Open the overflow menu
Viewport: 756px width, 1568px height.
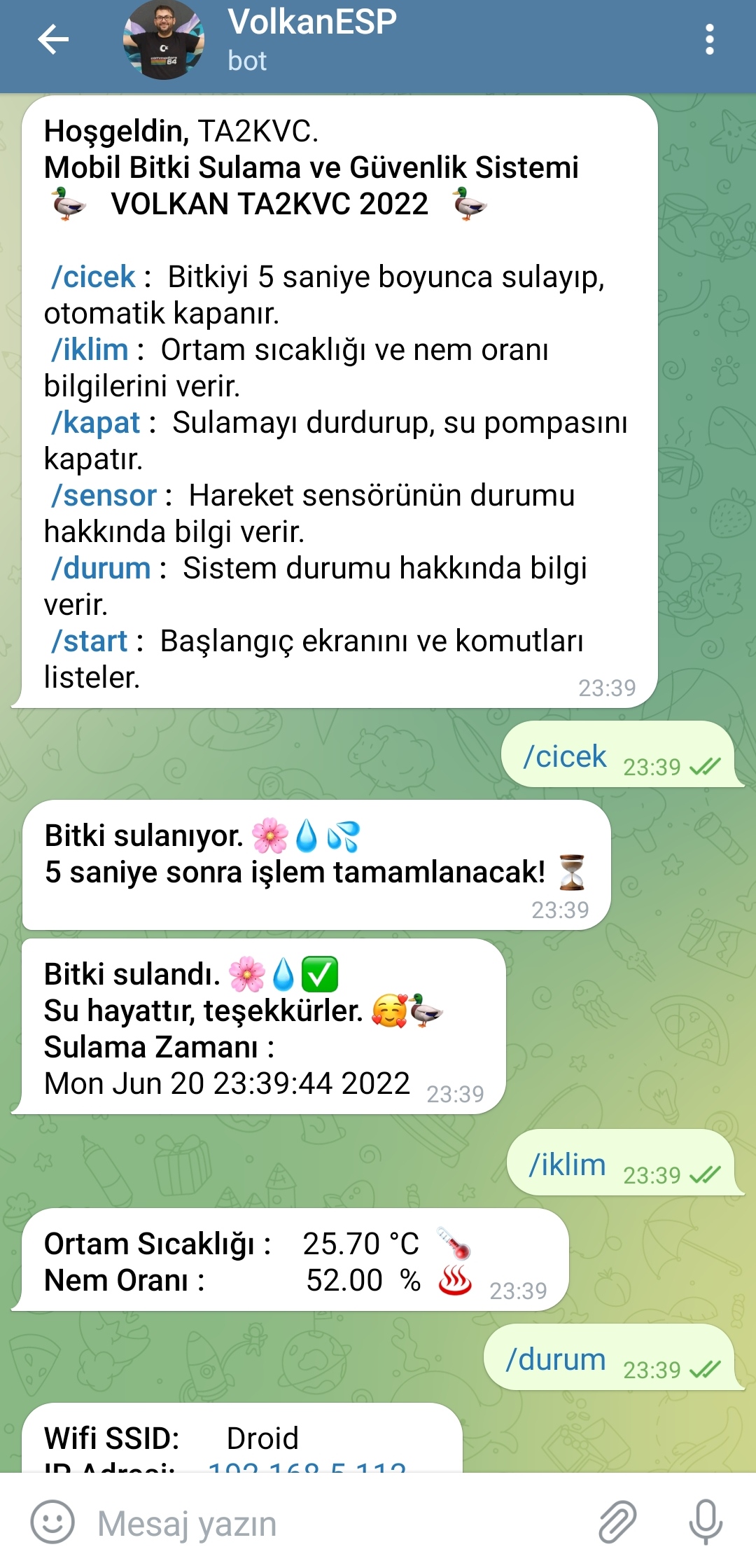709,39
